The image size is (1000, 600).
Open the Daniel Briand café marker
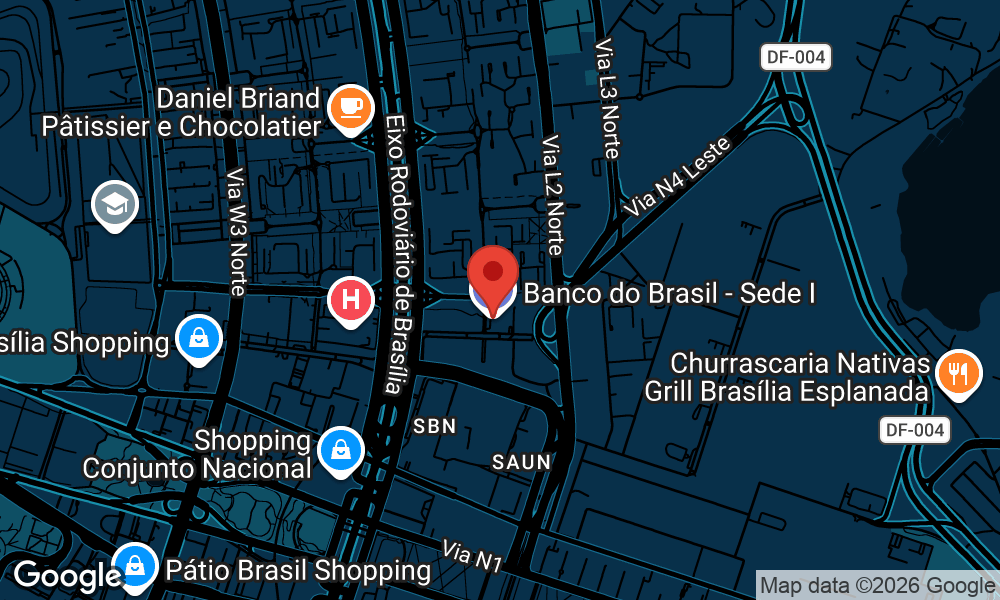click(x=350, y=106)
